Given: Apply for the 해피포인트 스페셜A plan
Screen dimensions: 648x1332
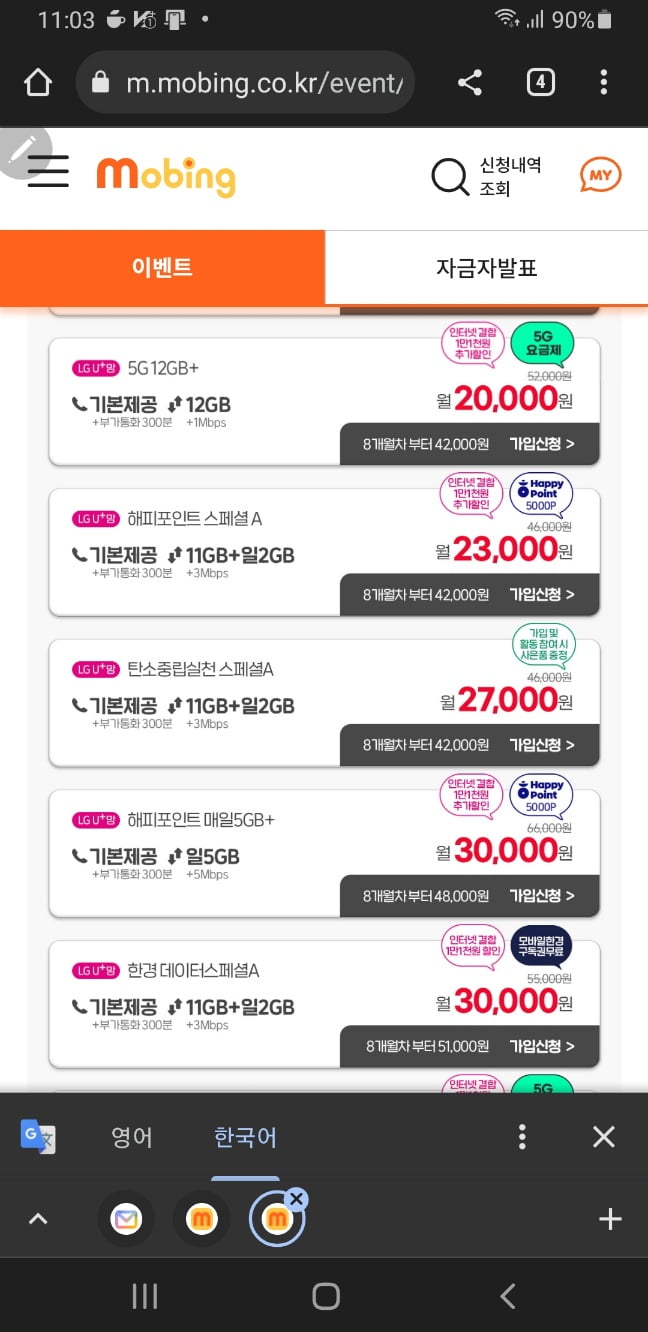Looking at the screenshot, I should [x=541, y=595].
